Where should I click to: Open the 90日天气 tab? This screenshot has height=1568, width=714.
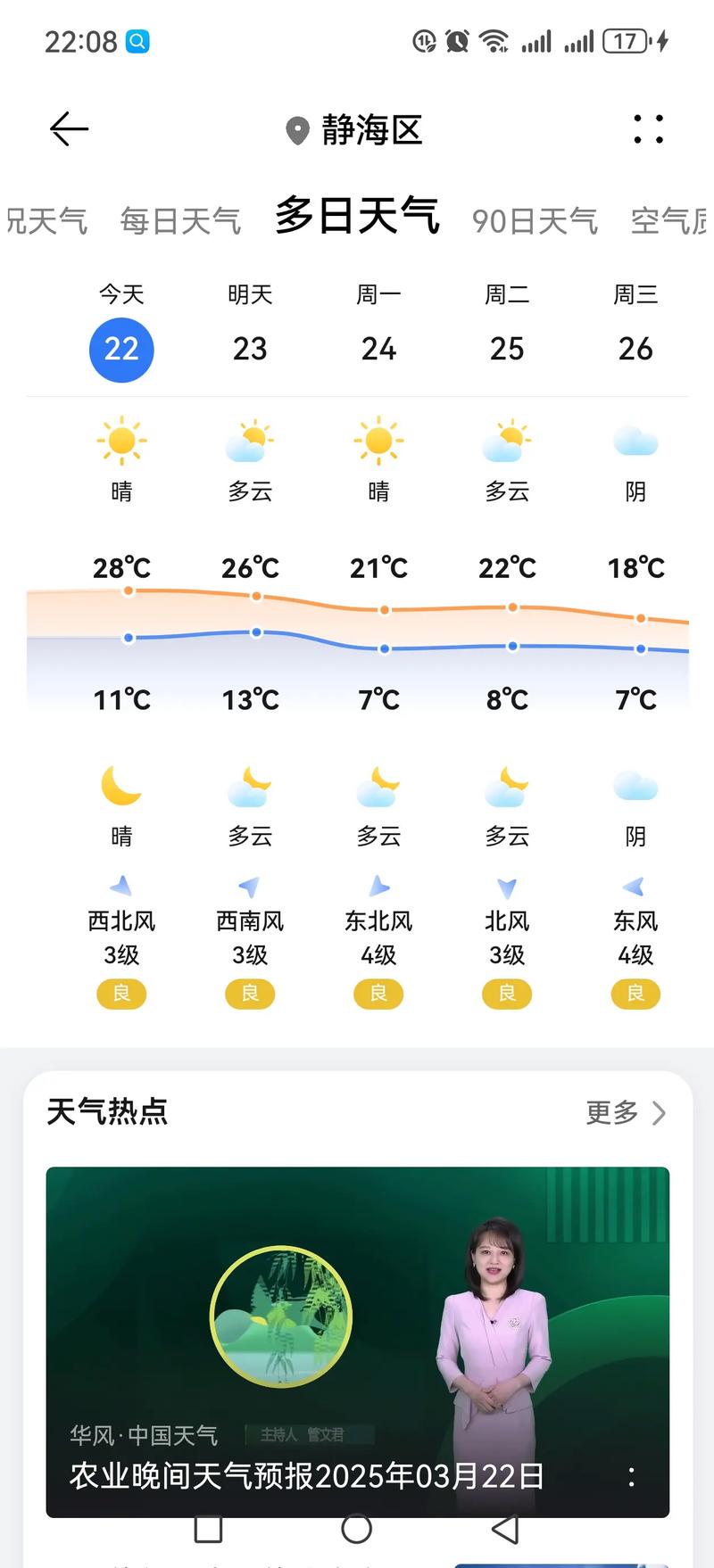point(534,219)
